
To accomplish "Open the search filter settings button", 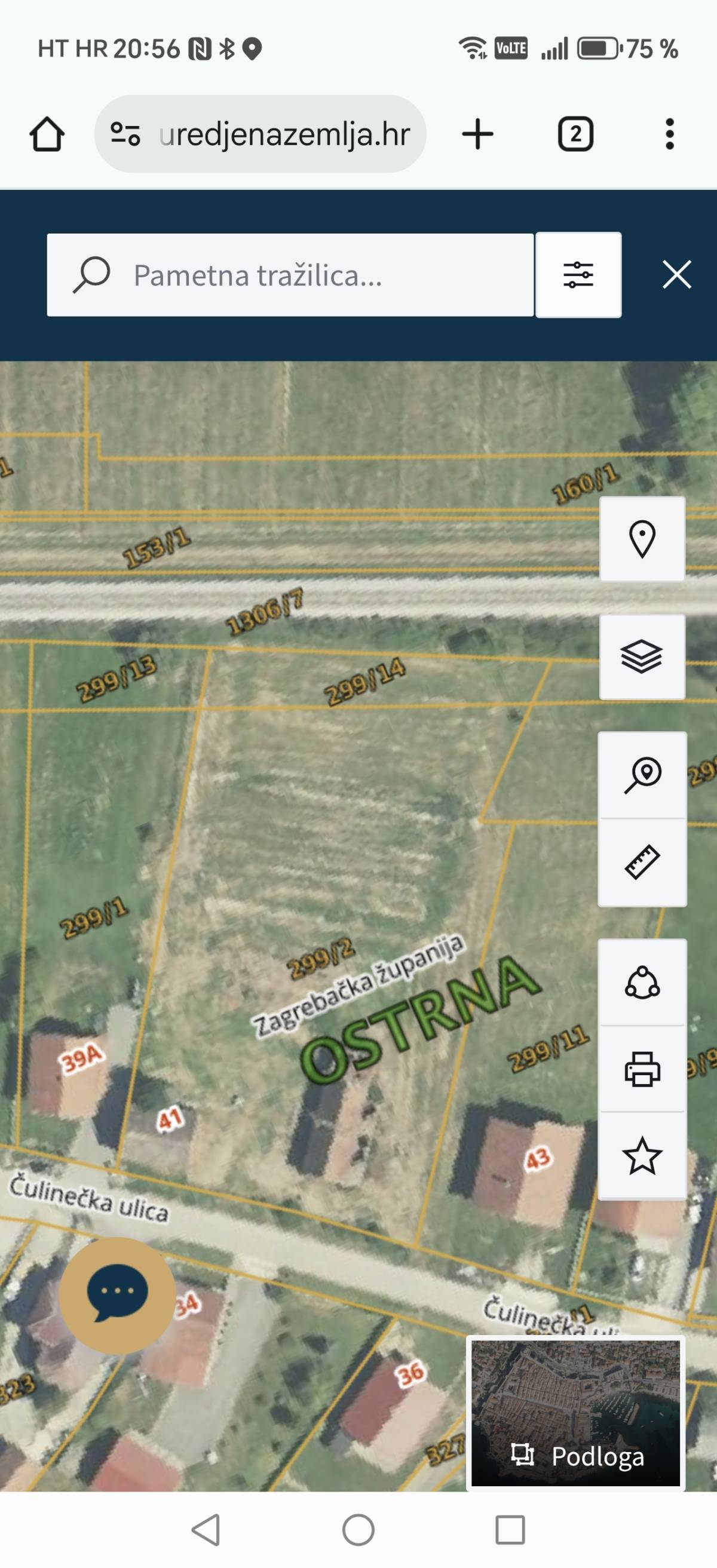I will [x=578, y=275].
